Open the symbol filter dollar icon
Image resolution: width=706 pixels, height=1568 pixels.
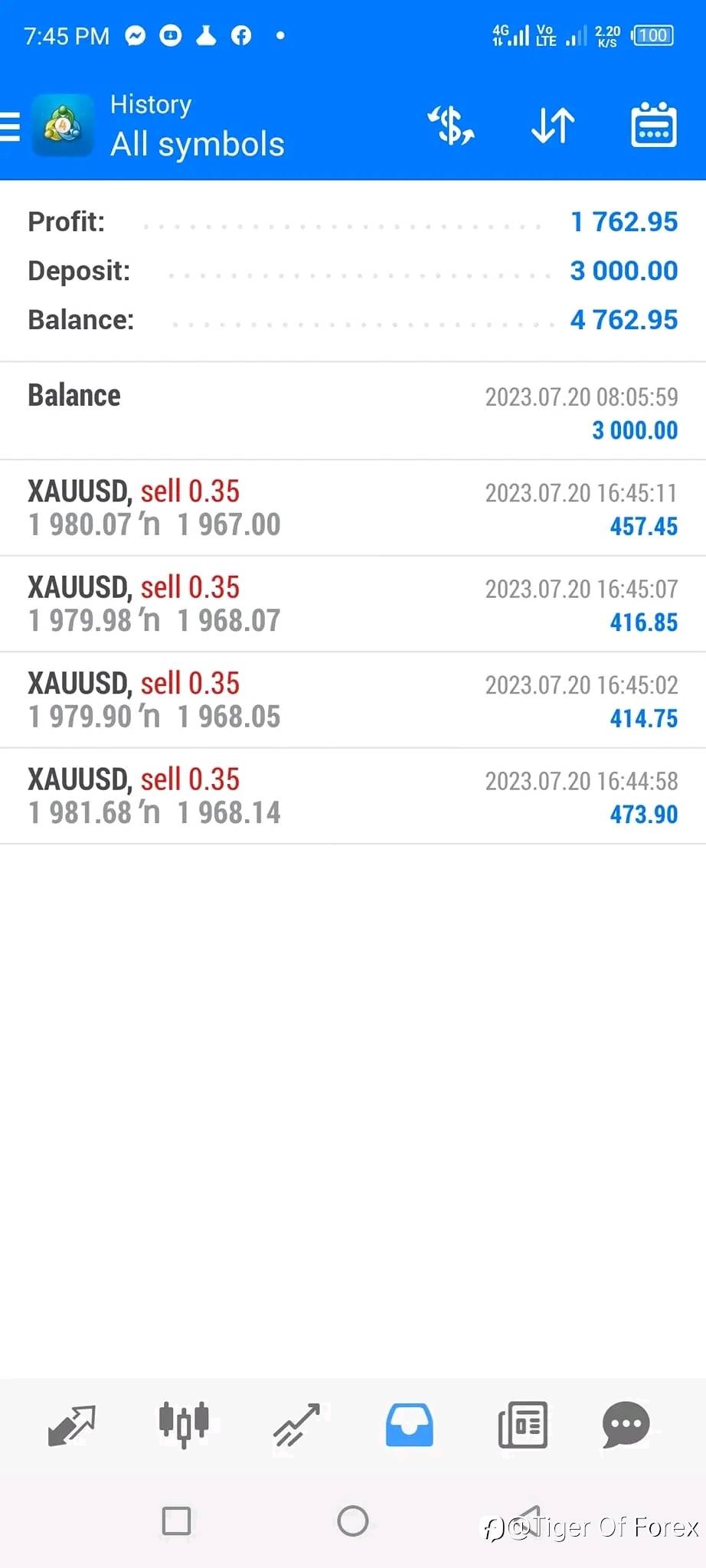(x=451, y=126)
